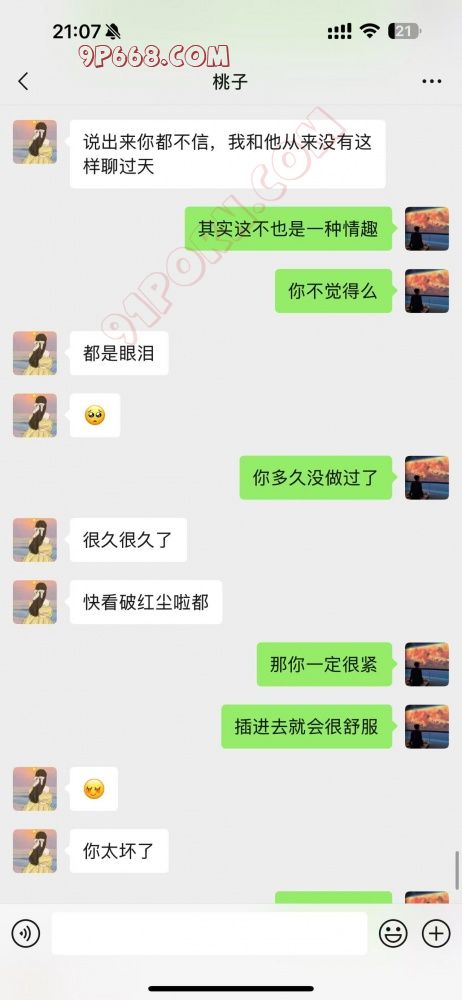Open the emoji sticker panel

pos(393,934)
